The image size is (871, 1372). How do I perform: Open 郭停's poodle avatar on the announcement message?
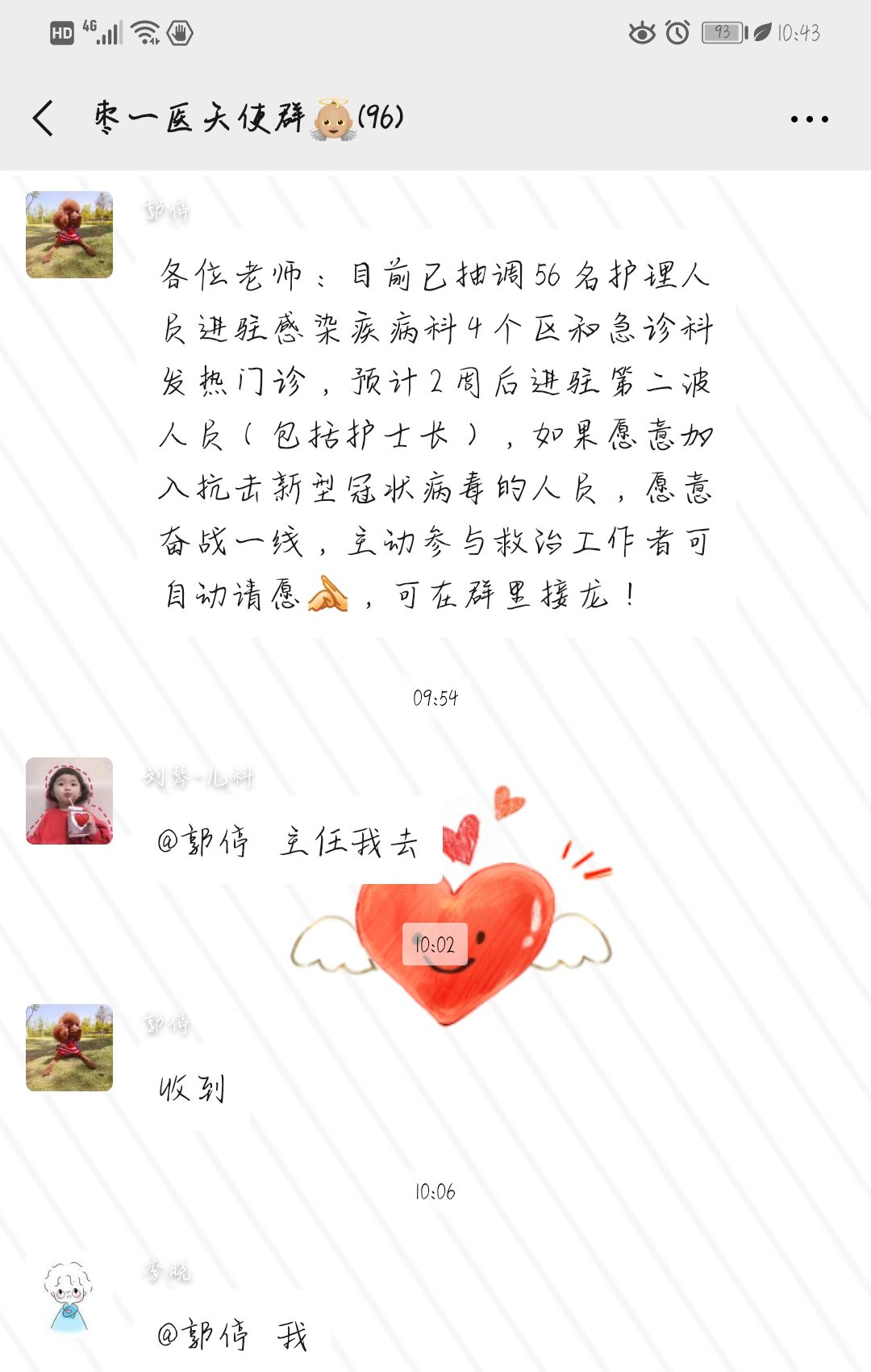69,235
